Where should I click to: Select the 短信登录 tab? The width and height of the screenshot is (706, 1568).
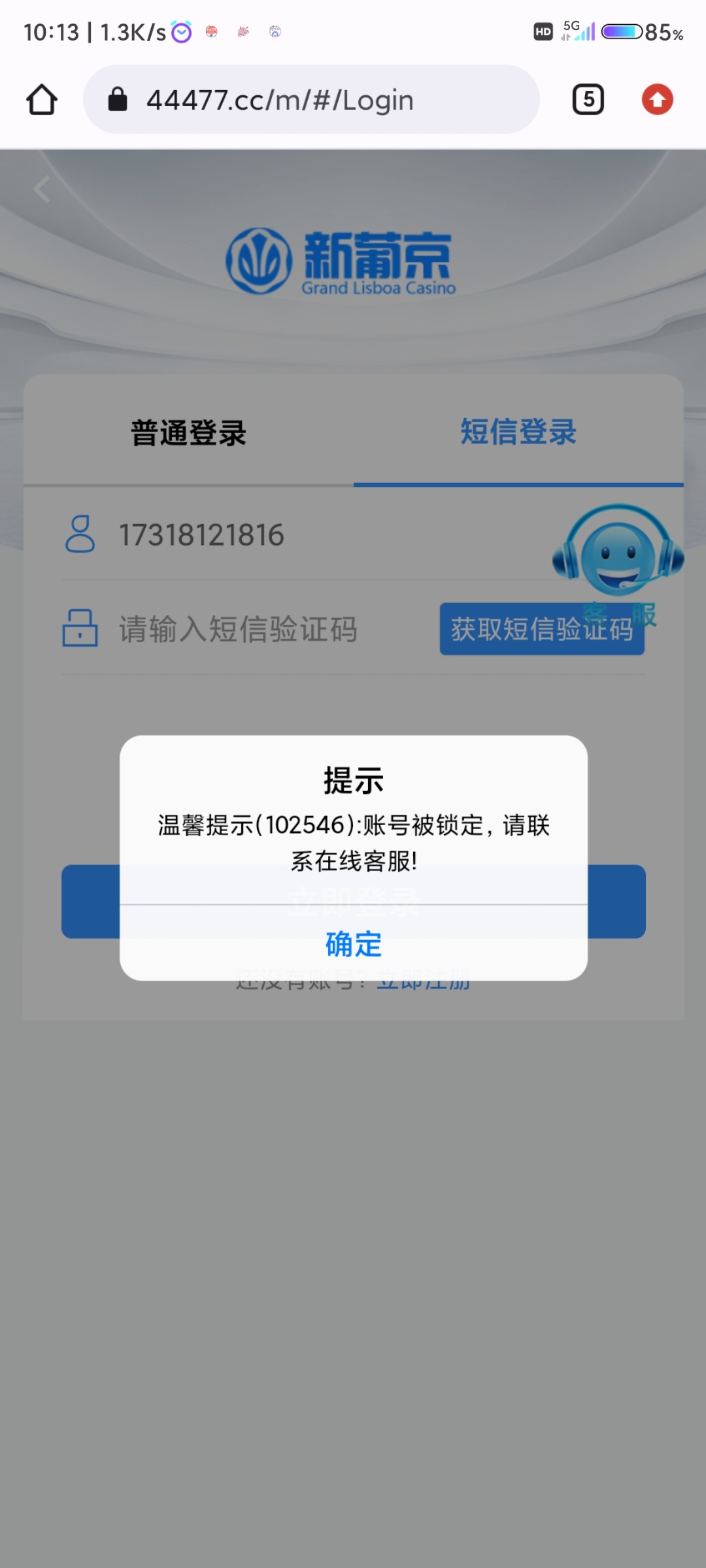[x=518, y=433]
